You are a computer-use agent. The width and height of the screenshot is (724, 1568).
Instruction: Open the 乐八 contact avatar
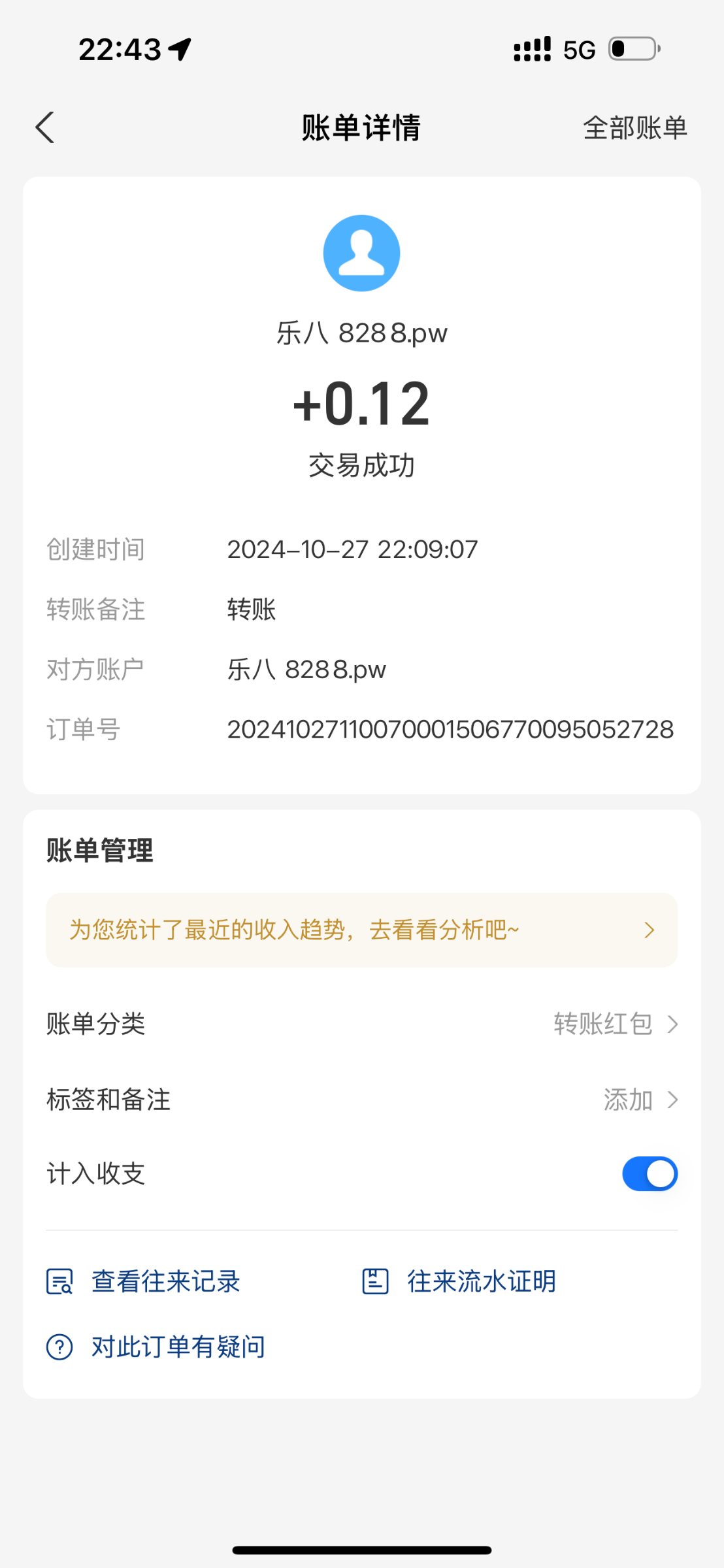[x=361, y=253]
